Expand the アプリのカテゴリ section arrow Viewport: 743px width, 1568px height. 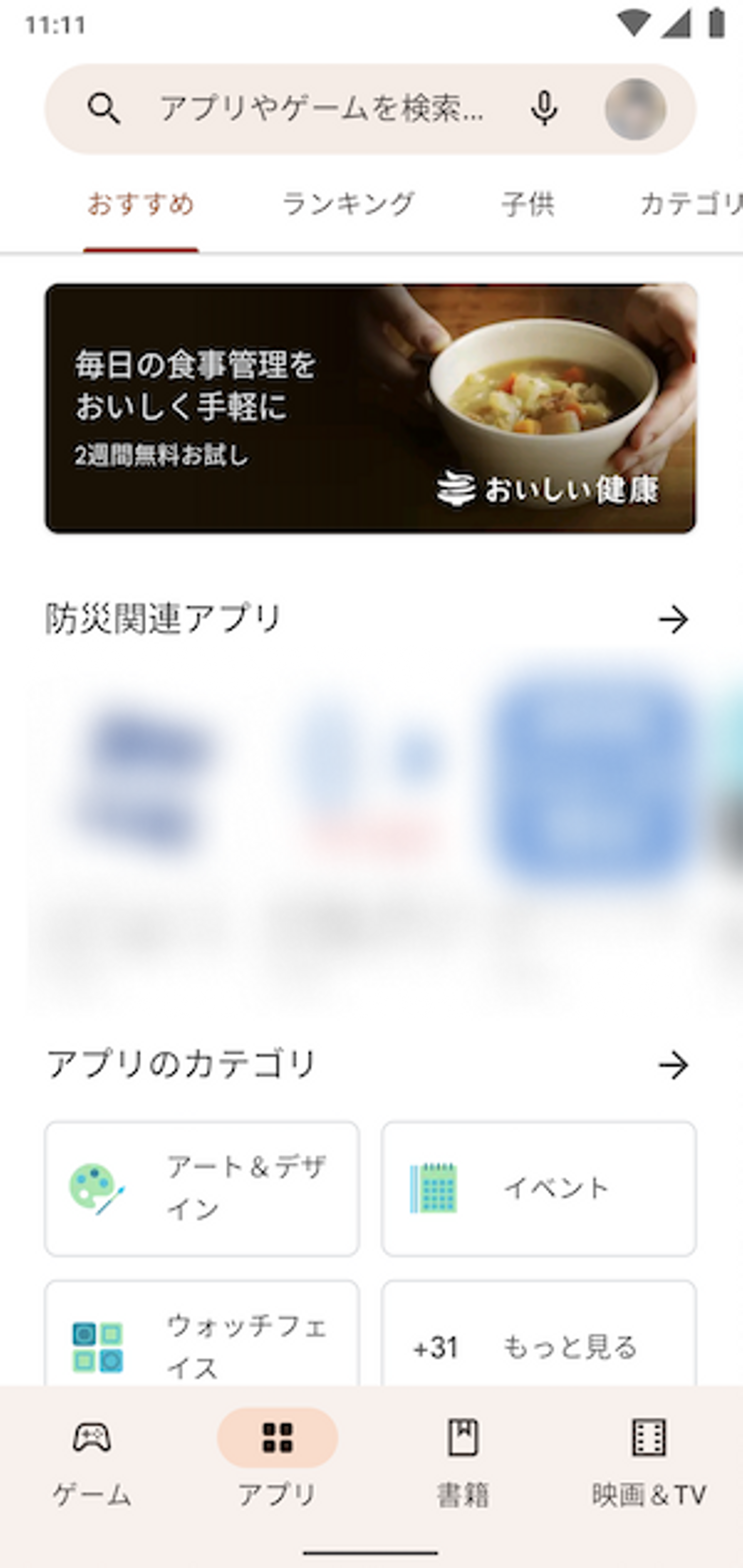pos(674,1065)
